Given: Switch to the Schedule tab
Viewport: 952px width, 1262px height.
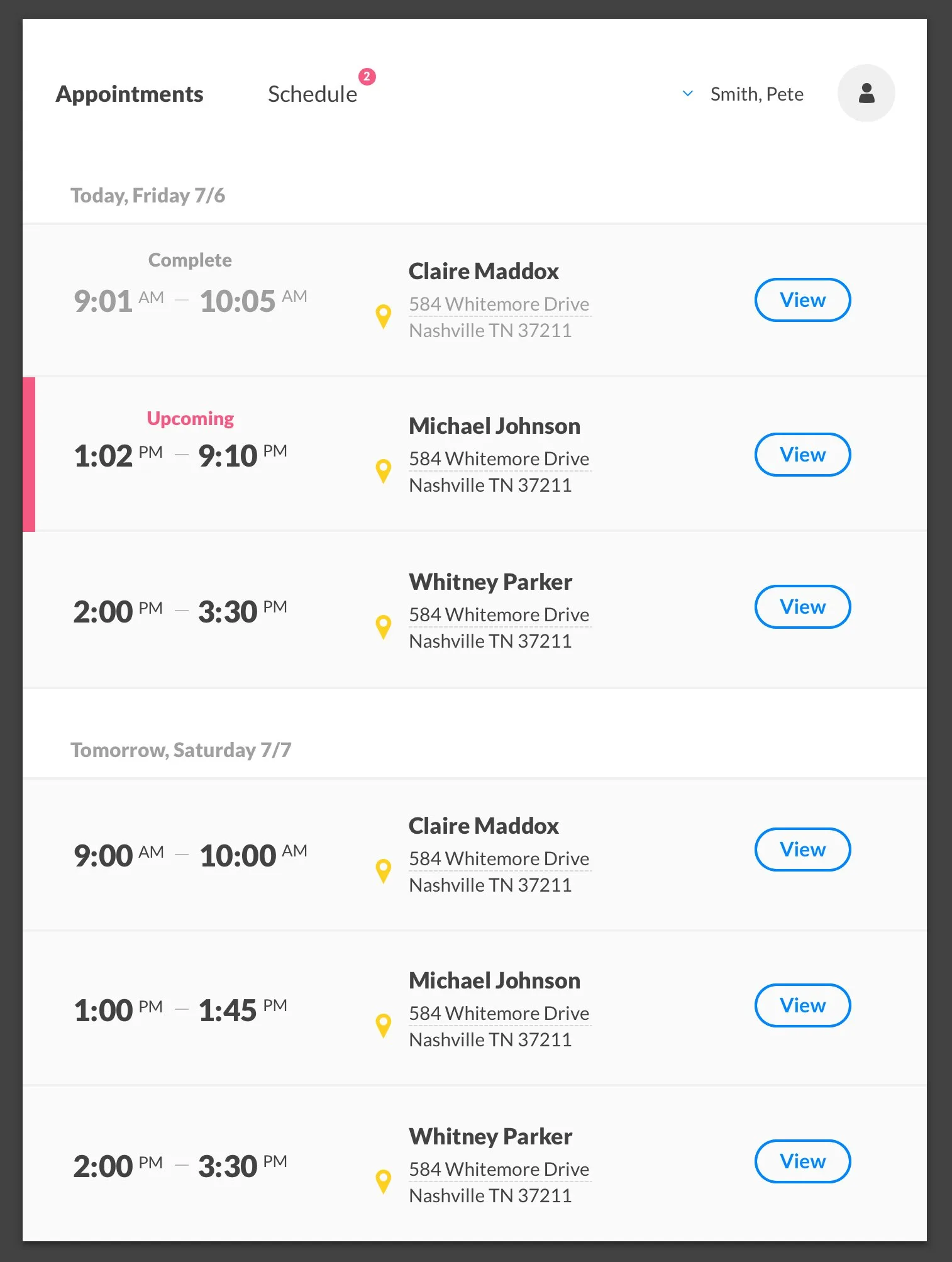Looking at the screenshot, I should [313, 94].
